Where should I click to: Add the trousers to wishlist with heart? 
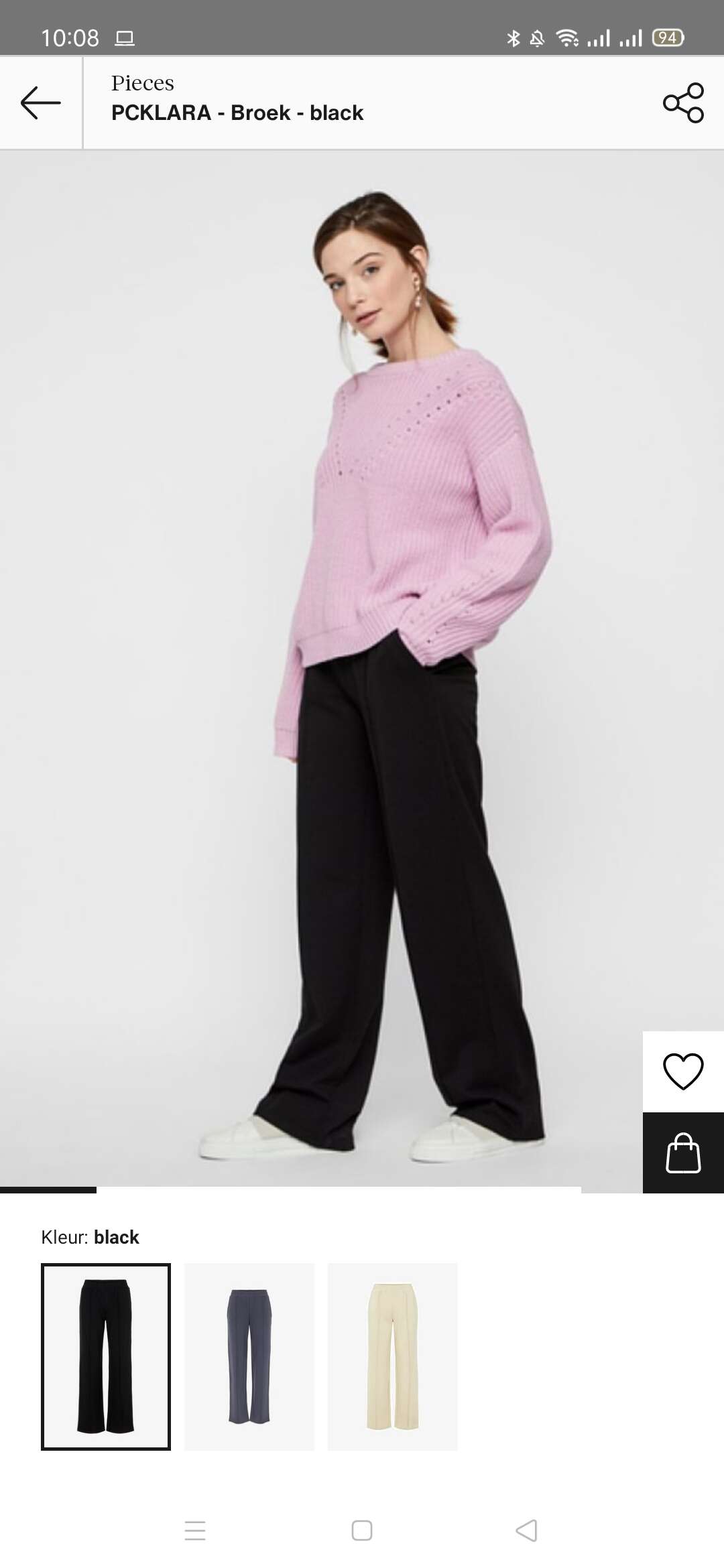tap(683, 1071)
